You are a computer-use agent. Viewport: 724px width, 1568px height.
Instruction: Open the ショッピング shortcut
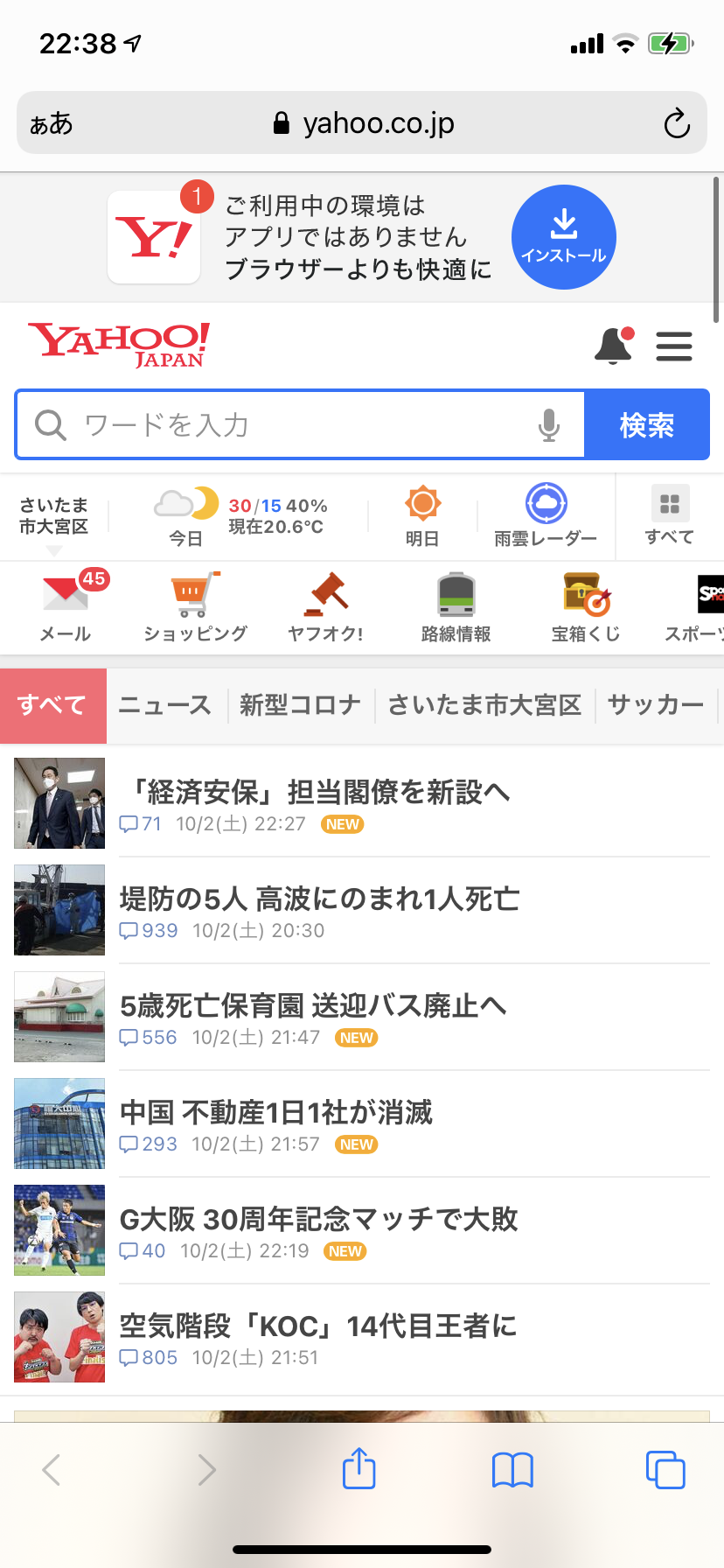click(x=195, y=607)
